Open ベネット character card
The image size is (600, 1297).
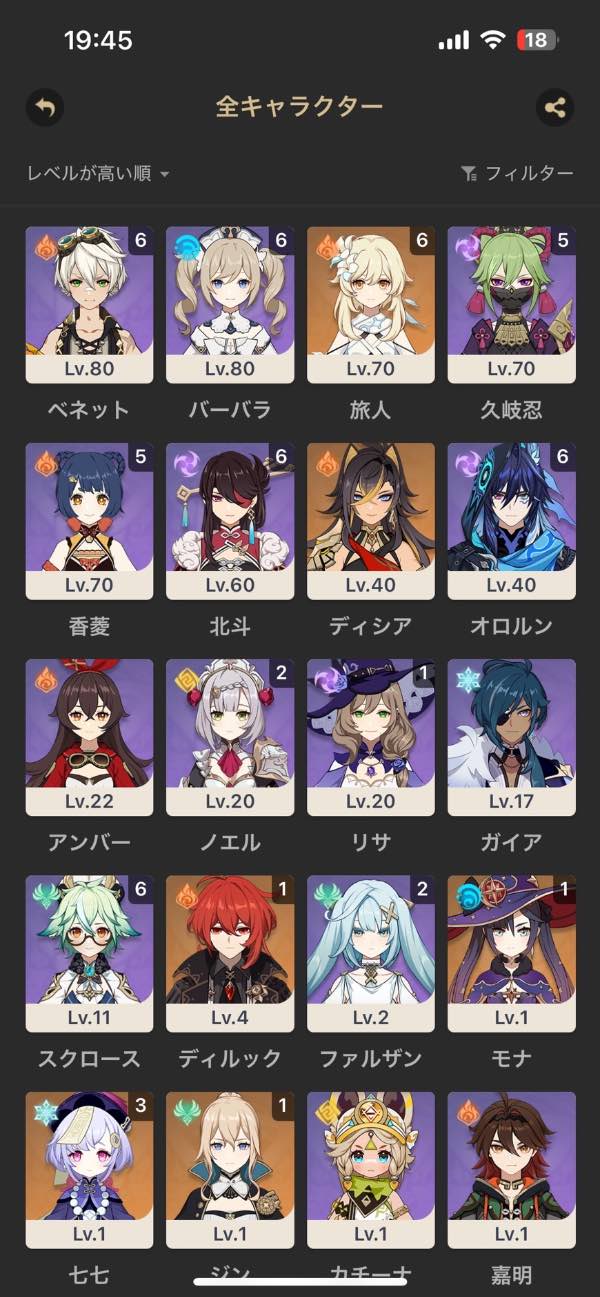[89, 304]
